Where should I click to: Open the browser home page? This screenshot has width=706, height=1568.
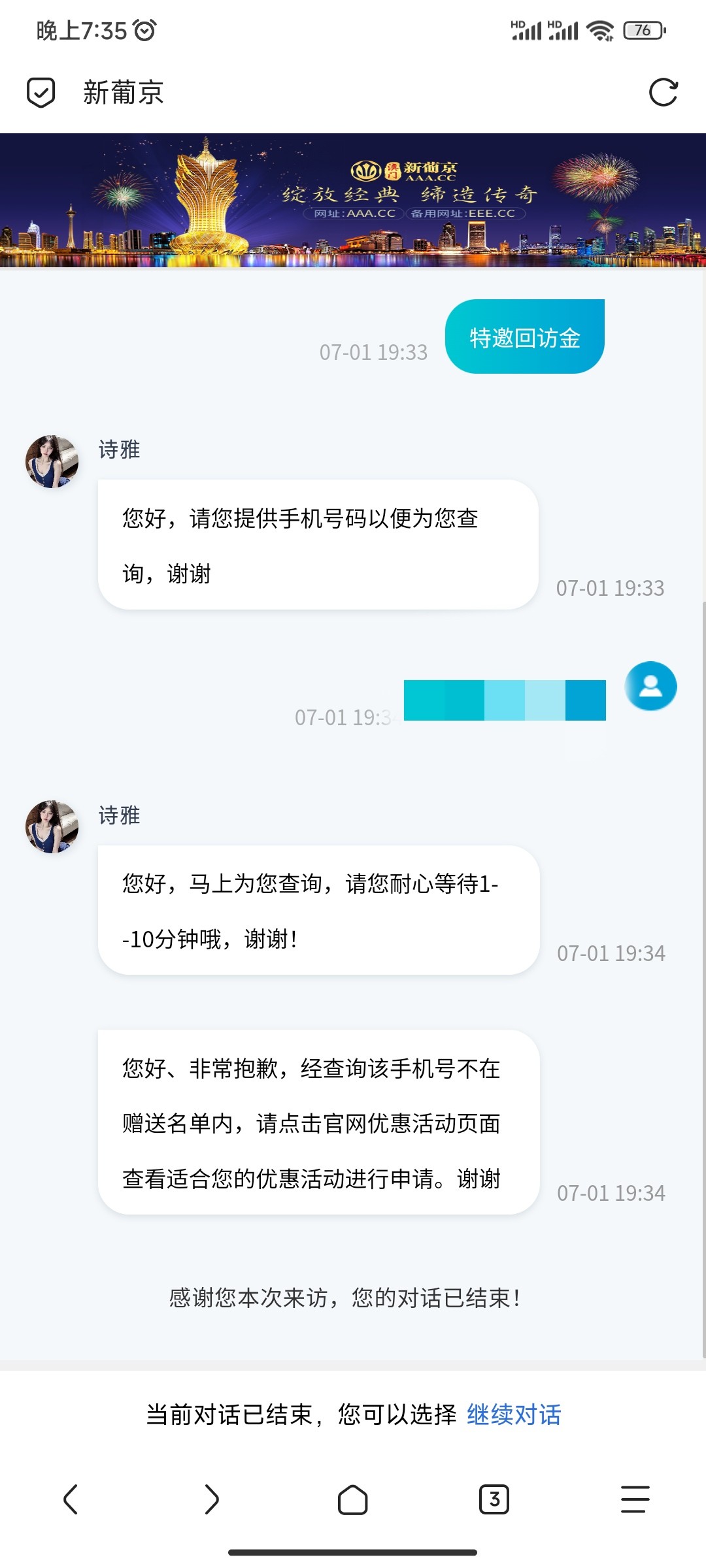click(352, 1499)
